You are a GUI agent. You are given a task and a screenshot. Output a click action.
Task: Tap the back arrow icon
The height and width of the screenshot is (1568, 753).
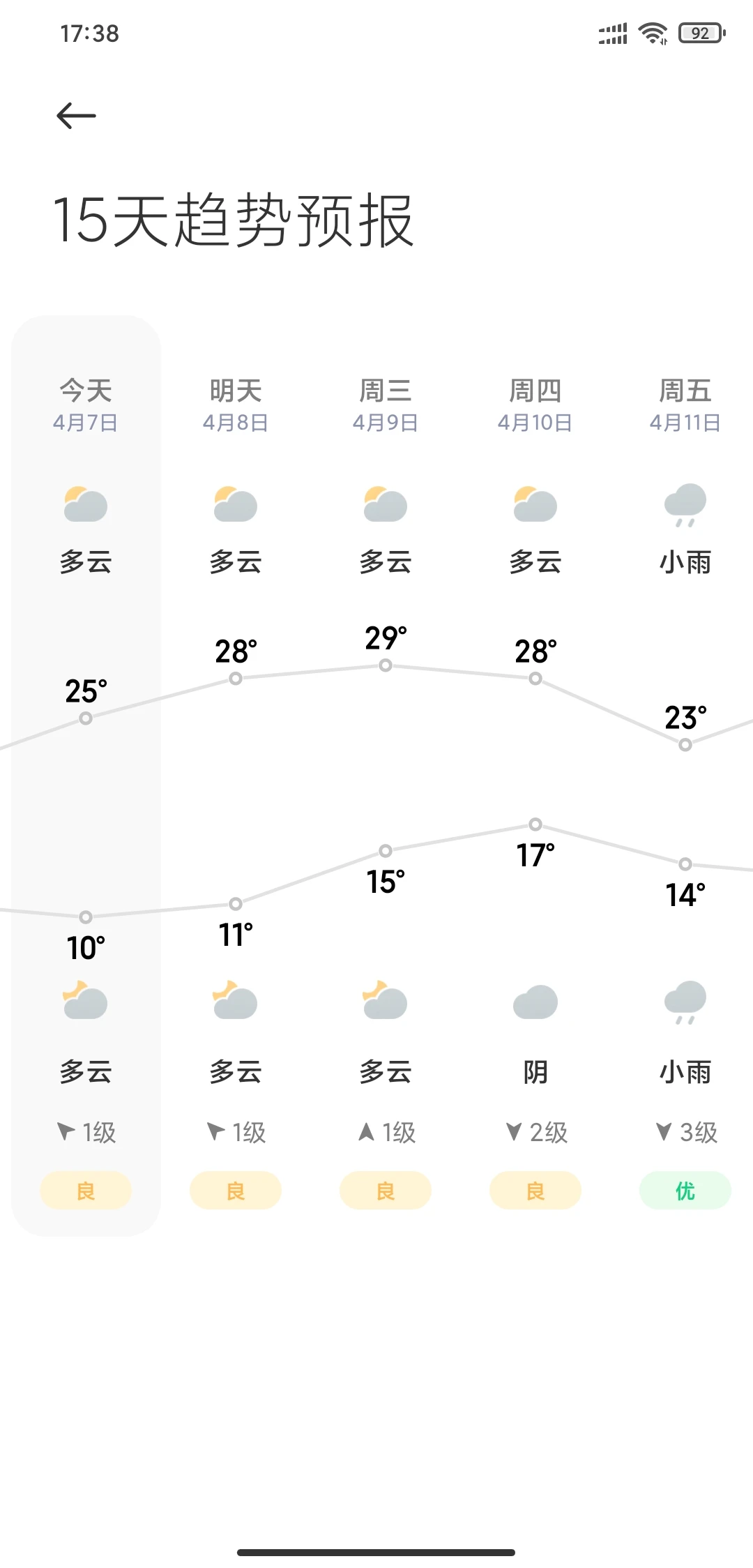tap(77, 115)
